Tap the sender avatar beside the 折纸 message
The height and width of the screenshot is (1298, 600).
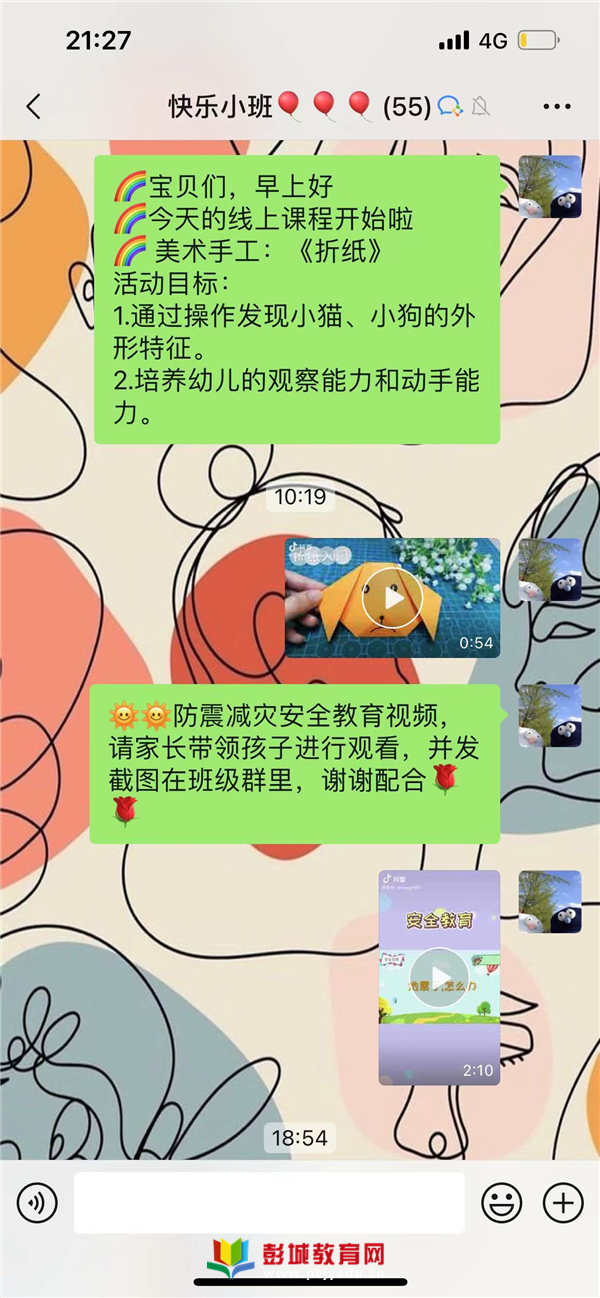tap(549, 187)
